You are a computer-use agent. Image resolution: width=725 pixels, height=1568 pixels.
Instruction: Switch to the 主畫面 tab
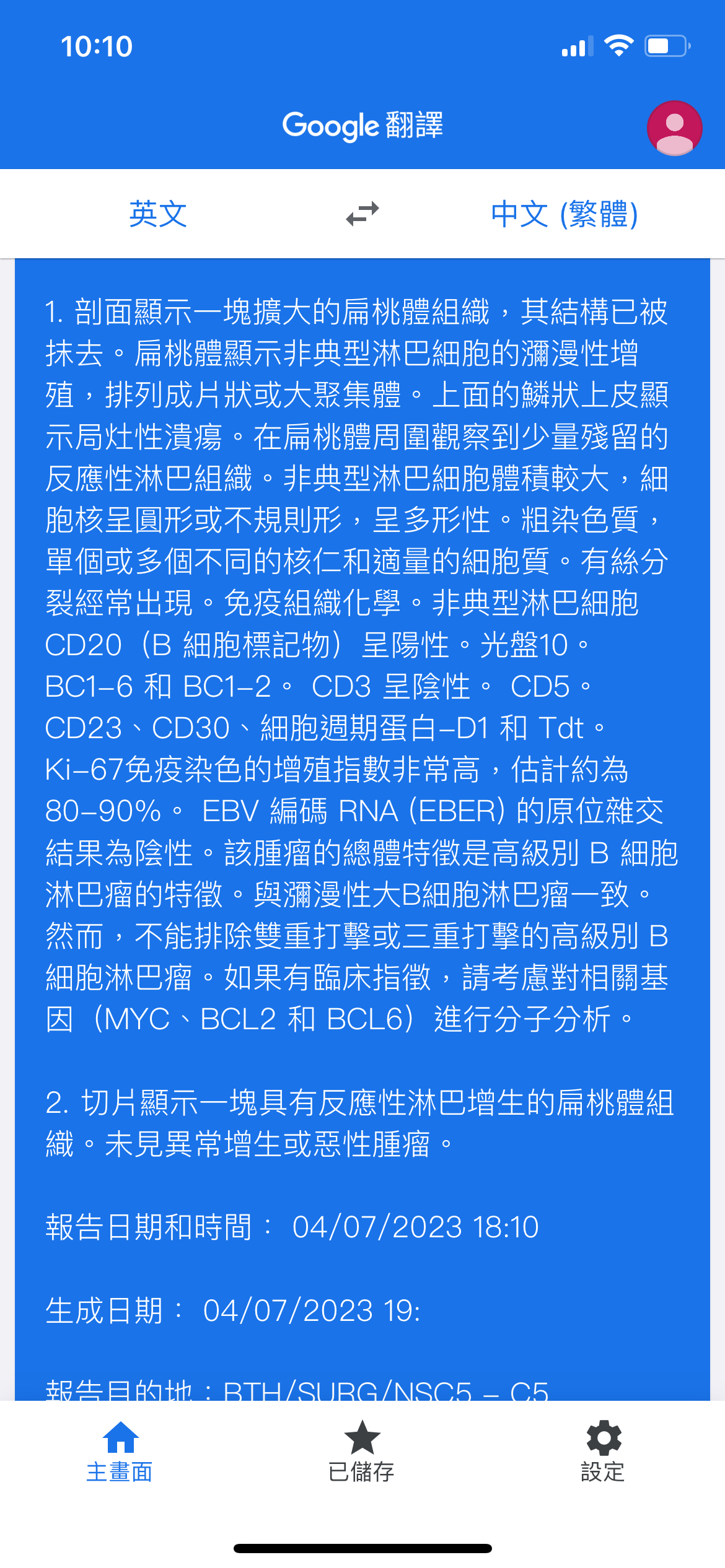coord(120,1452)
